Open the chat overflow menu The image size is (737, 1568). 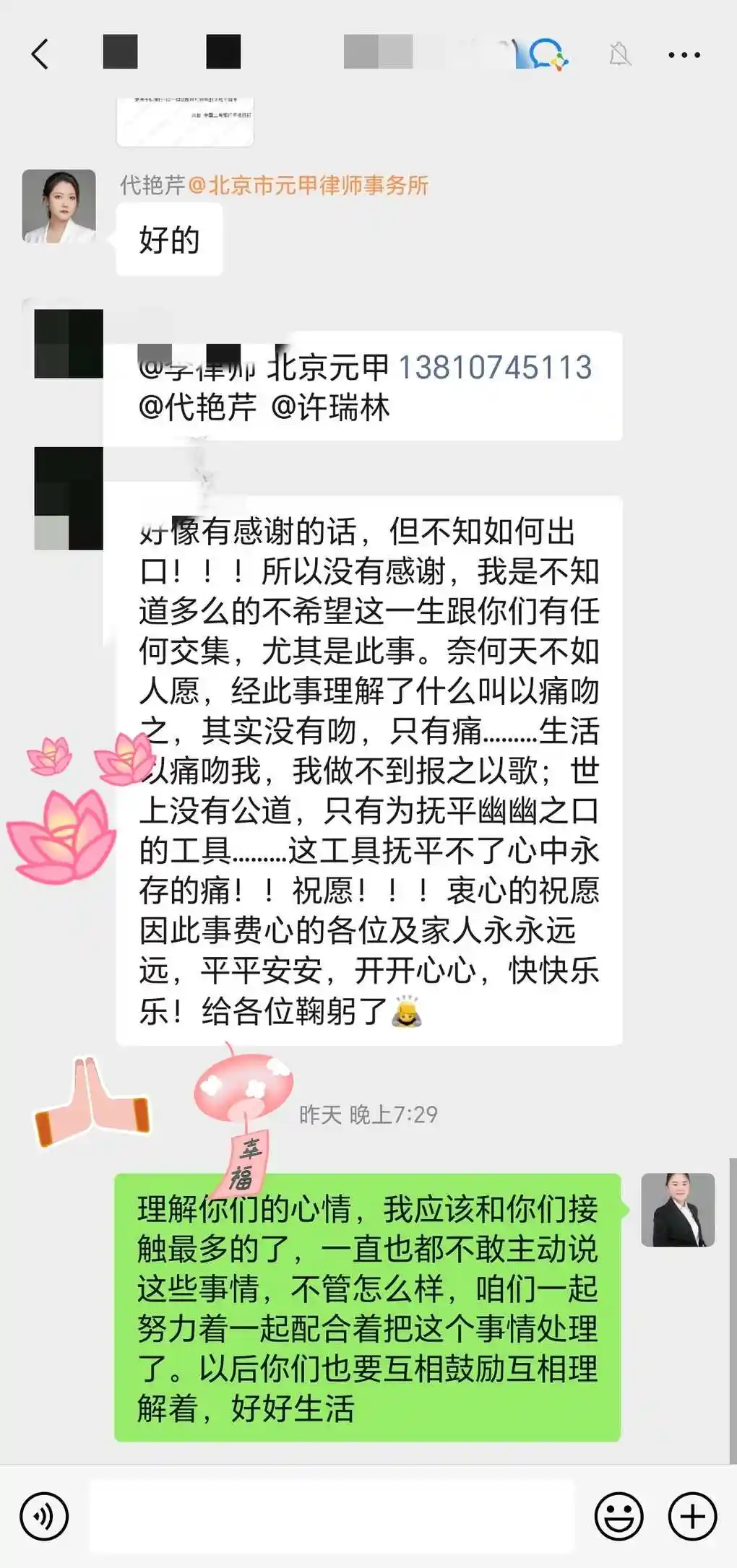[x=684, y=55]
